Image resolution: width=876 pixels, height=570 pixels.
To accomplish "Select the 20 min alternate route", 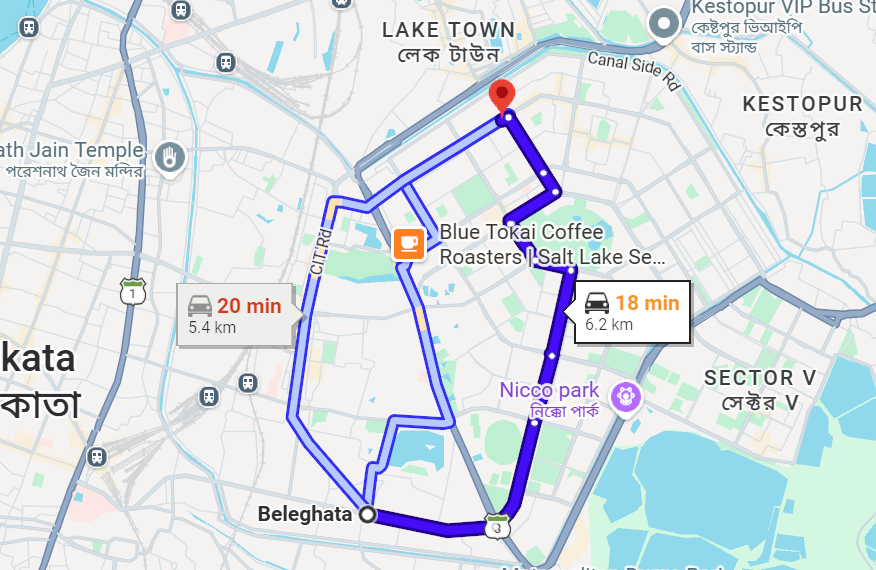I will (x=235, y=314).
